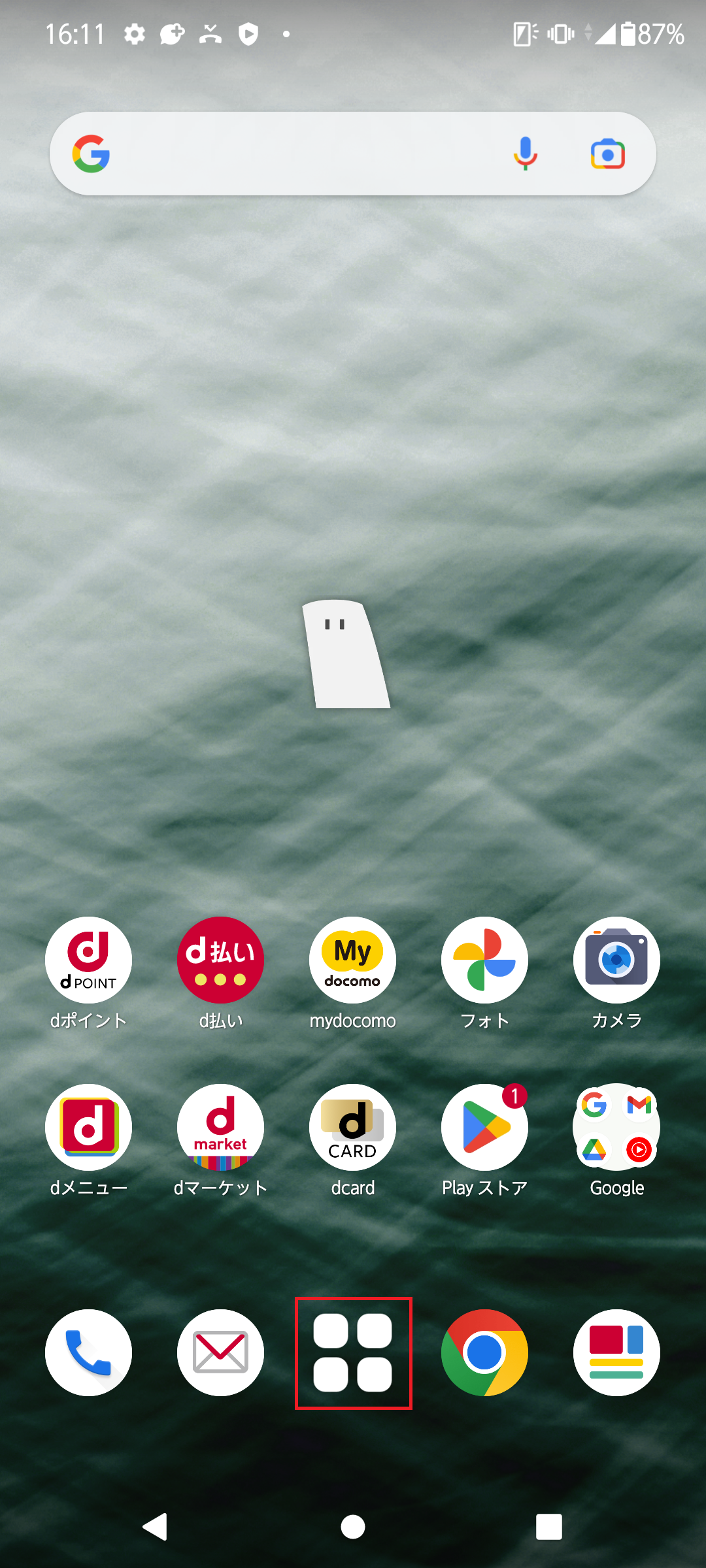Launch the dcard app
This screenshot has height=1568, width=706.
[x=352, y=1128]
